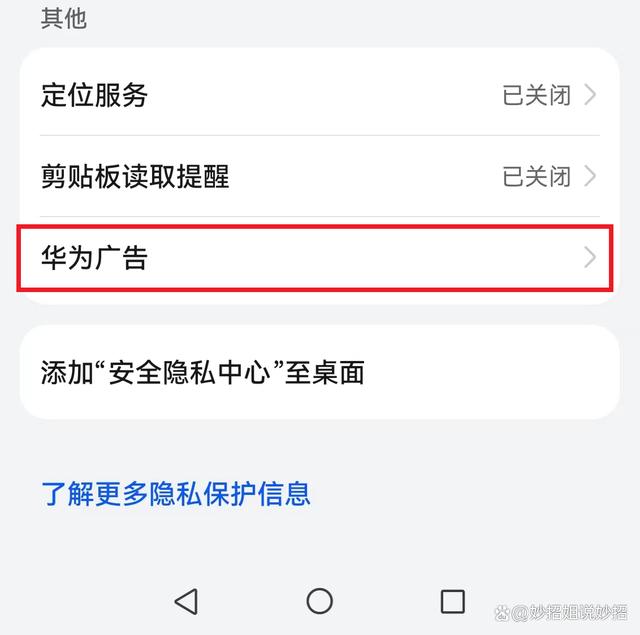This screenshot has width=640, height=635.
Task: Open 华为广告 settings
Action: coord(318,258)
